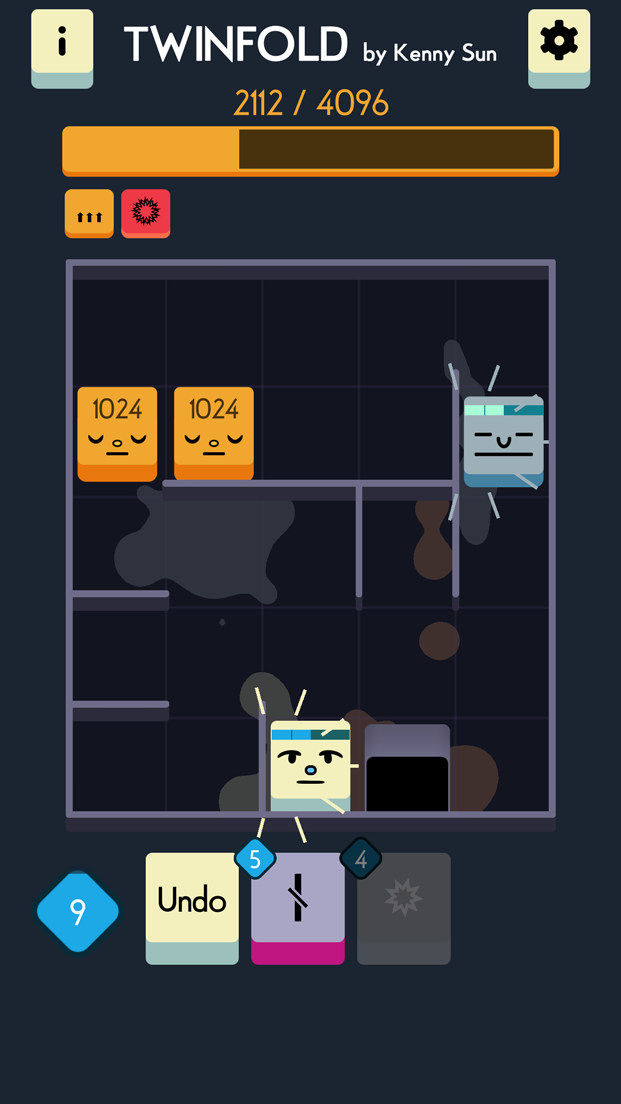Tap the Undo card
Viewport: 621px width, 1104px height.
pyautogui.click(x=192, y=901)
